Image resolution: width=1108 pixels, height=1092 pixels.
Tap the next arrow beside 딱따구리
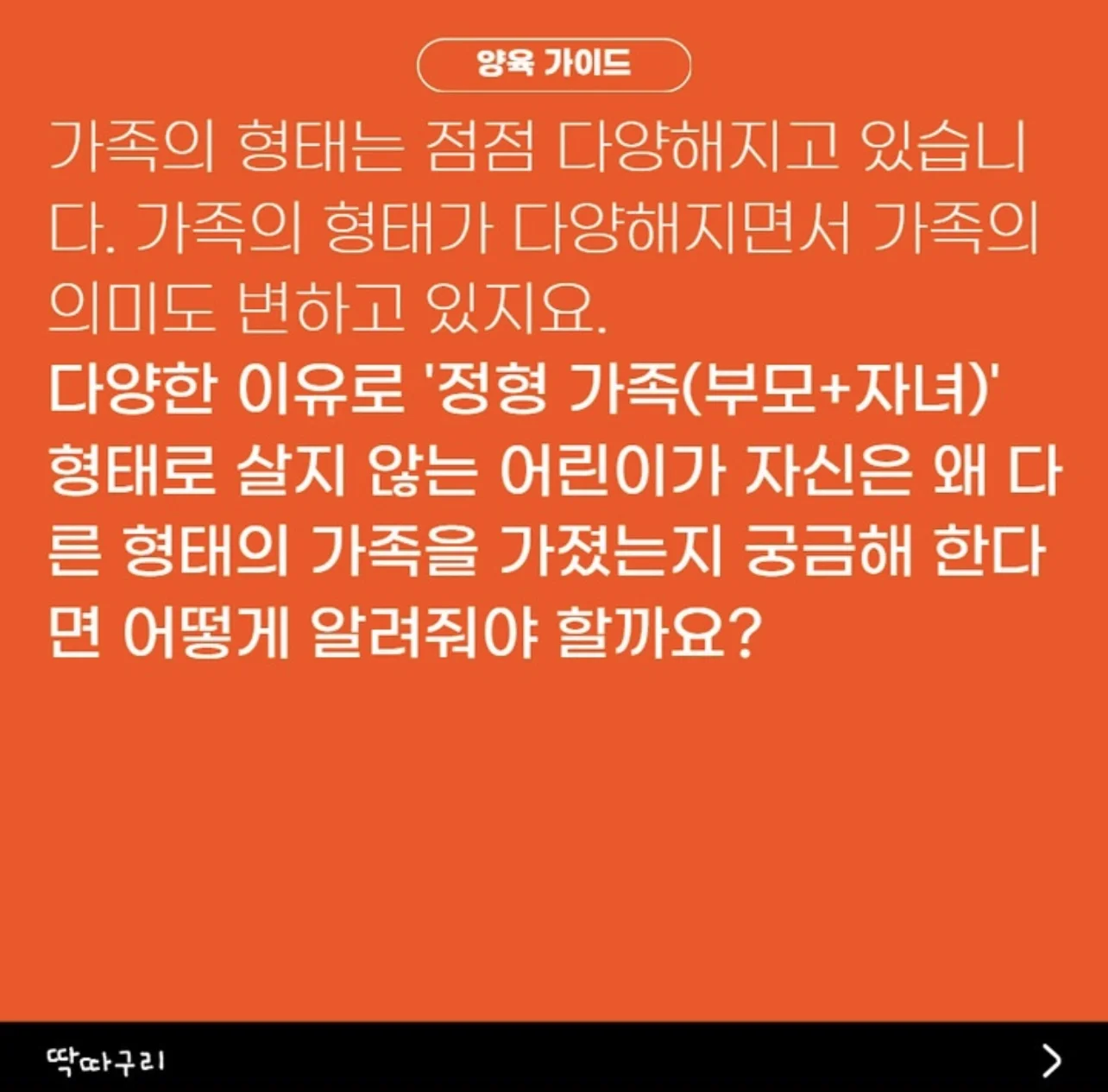[1051, 1060]
